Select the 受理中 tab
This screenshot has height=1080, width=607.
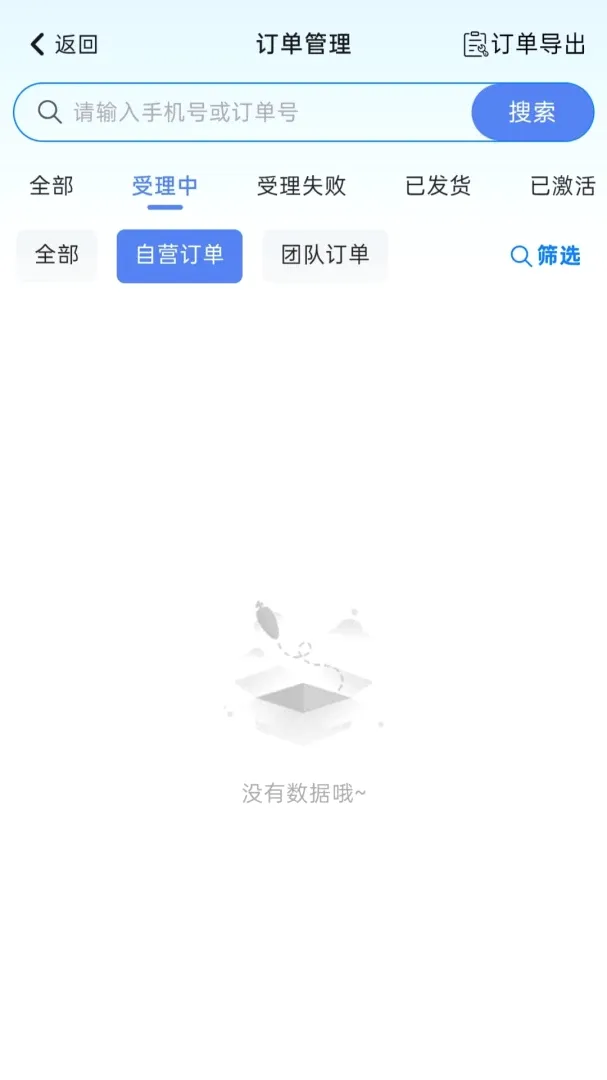point(165,186)
